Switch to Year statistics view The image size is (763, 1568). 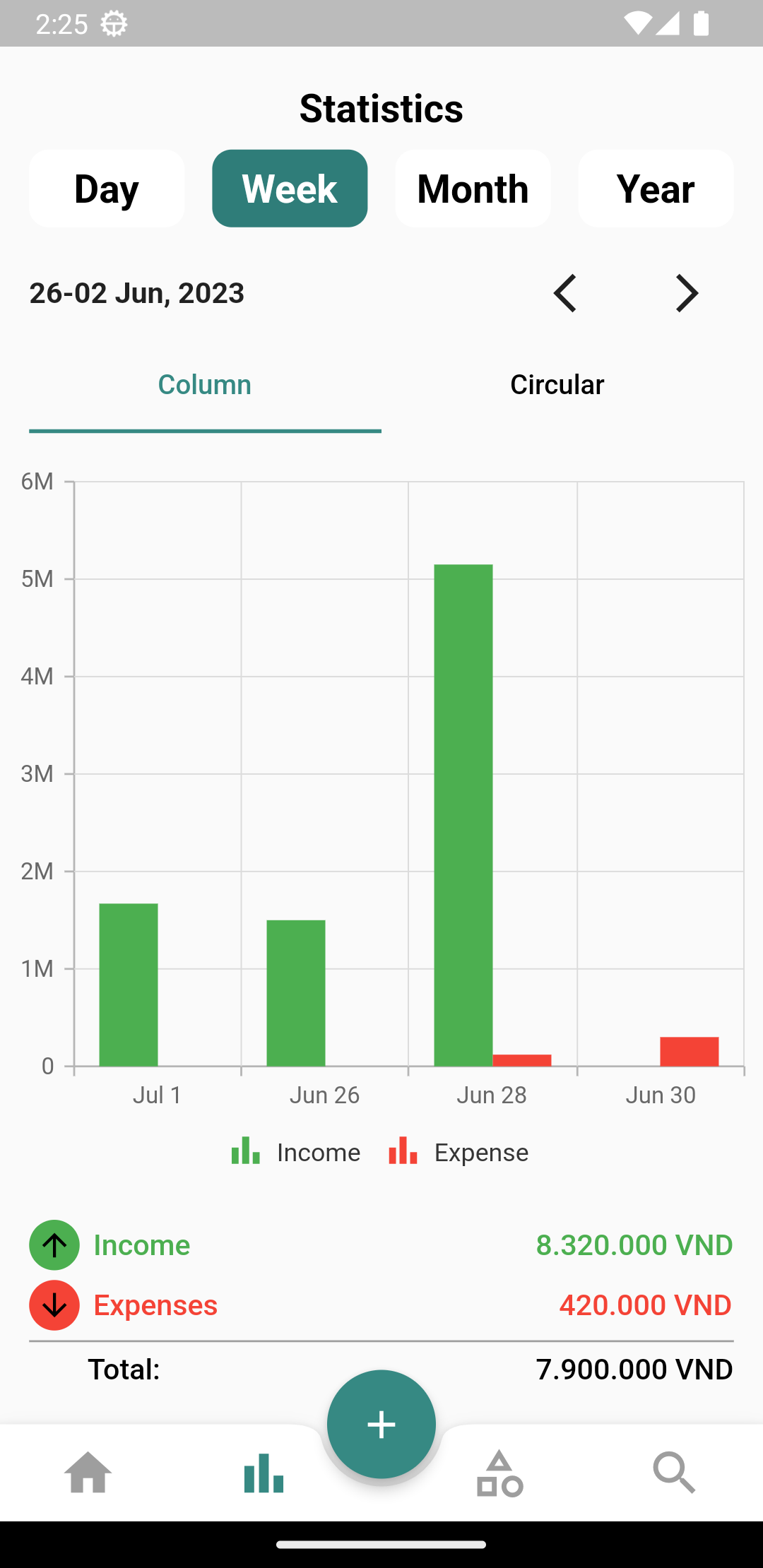tap(654, 188)
